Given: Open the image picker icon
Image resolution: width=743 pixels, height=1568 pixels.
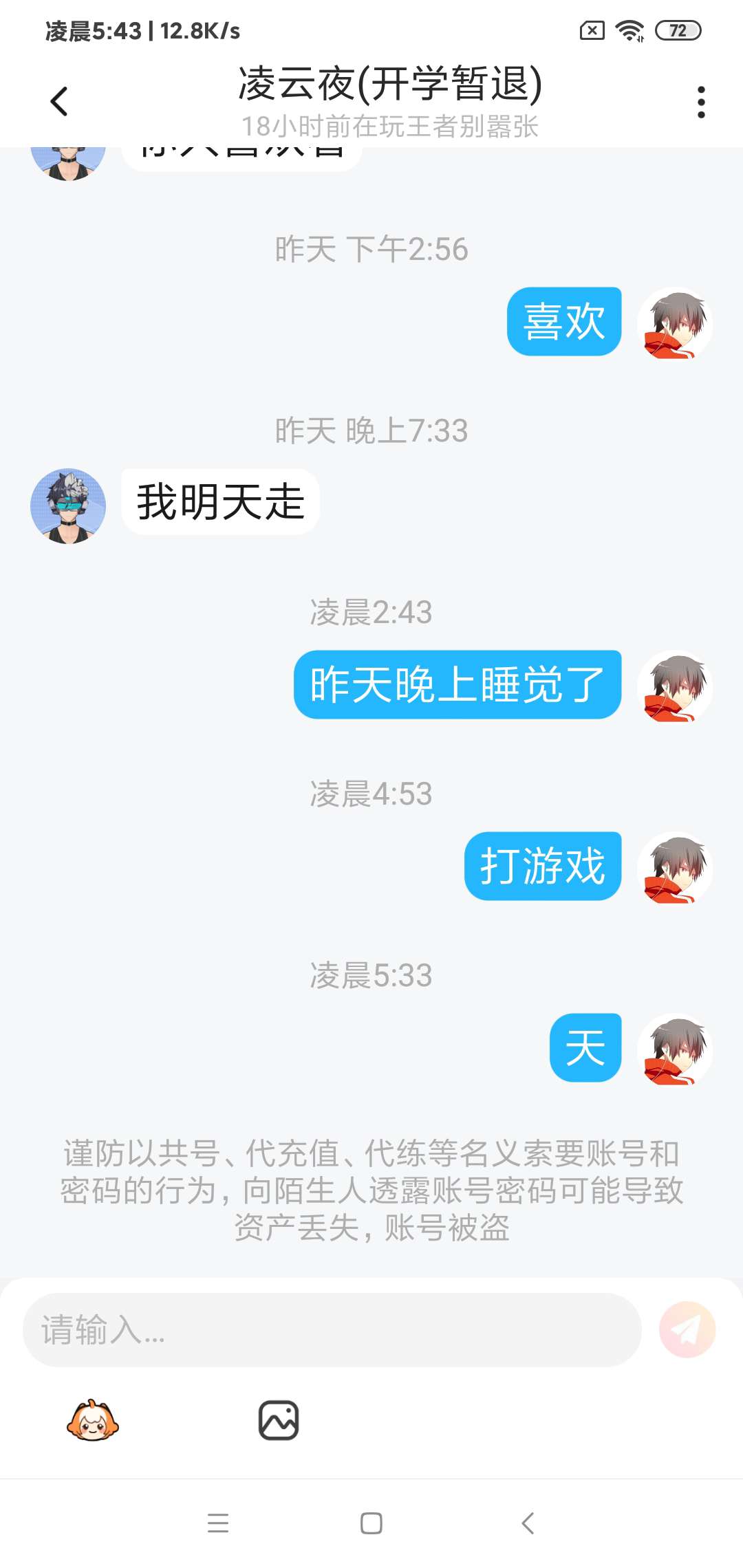Looking at the screenshot, I should coord(279,1420).
